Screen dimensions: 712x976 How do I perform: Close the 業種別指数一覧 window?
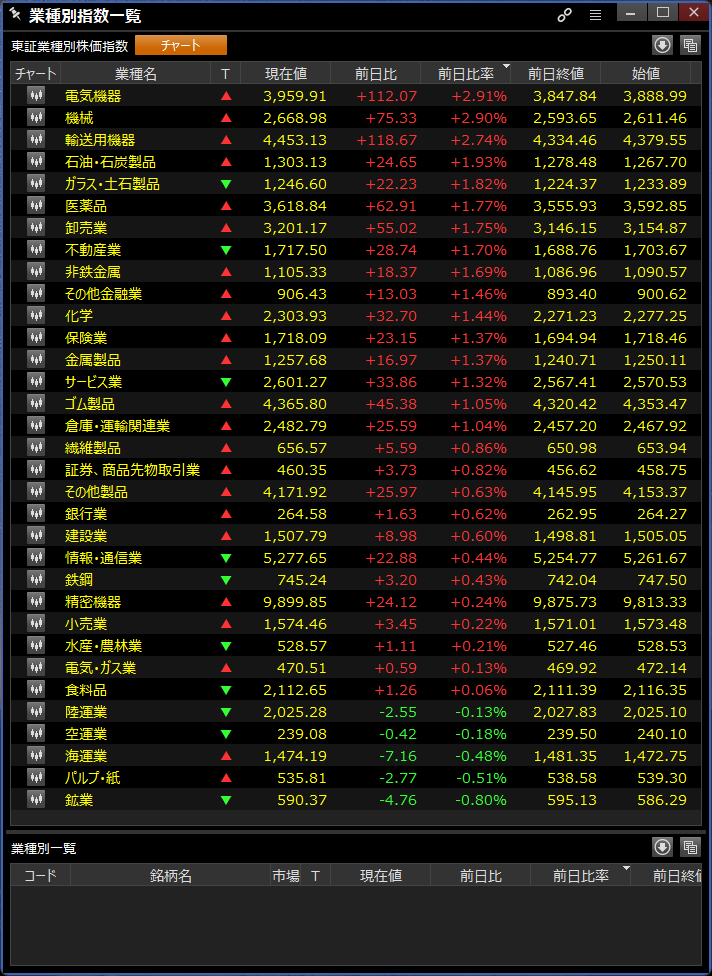point(694,12)
